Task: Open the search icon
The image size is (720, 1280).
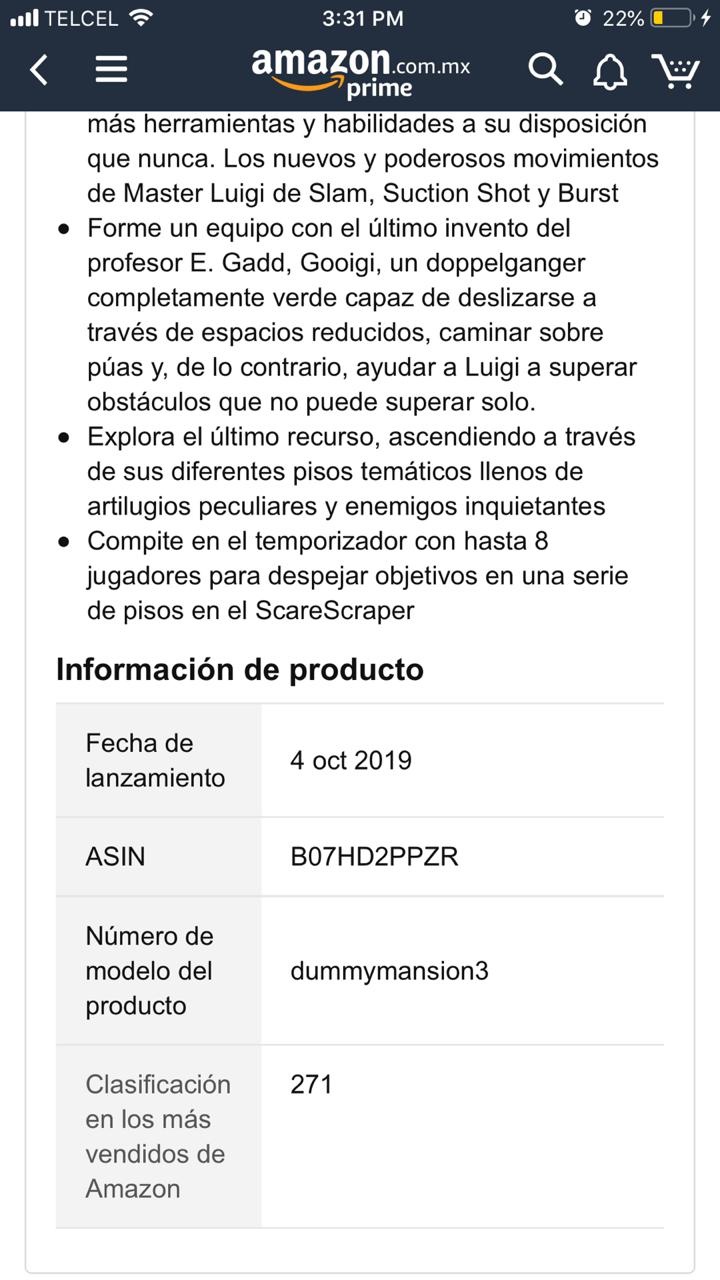Action: point(545,69)
